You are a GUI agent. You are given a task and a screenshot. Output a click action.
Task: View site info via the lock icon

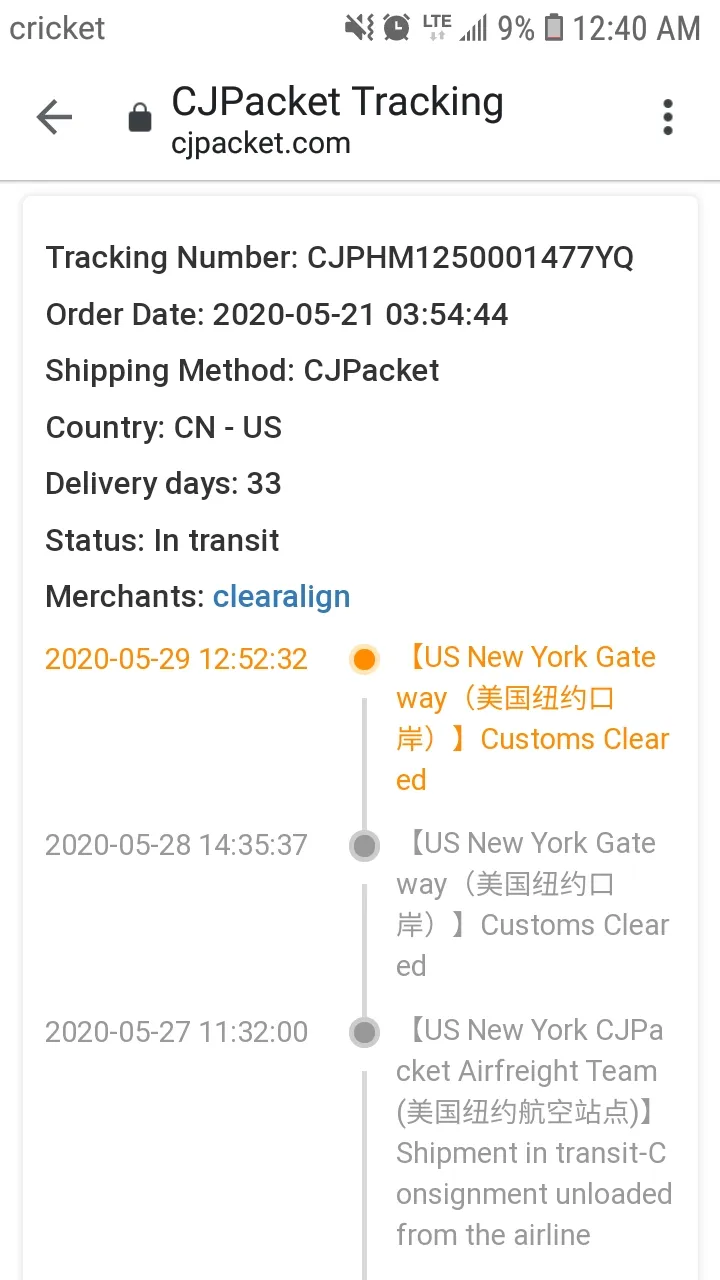point(140,118)
